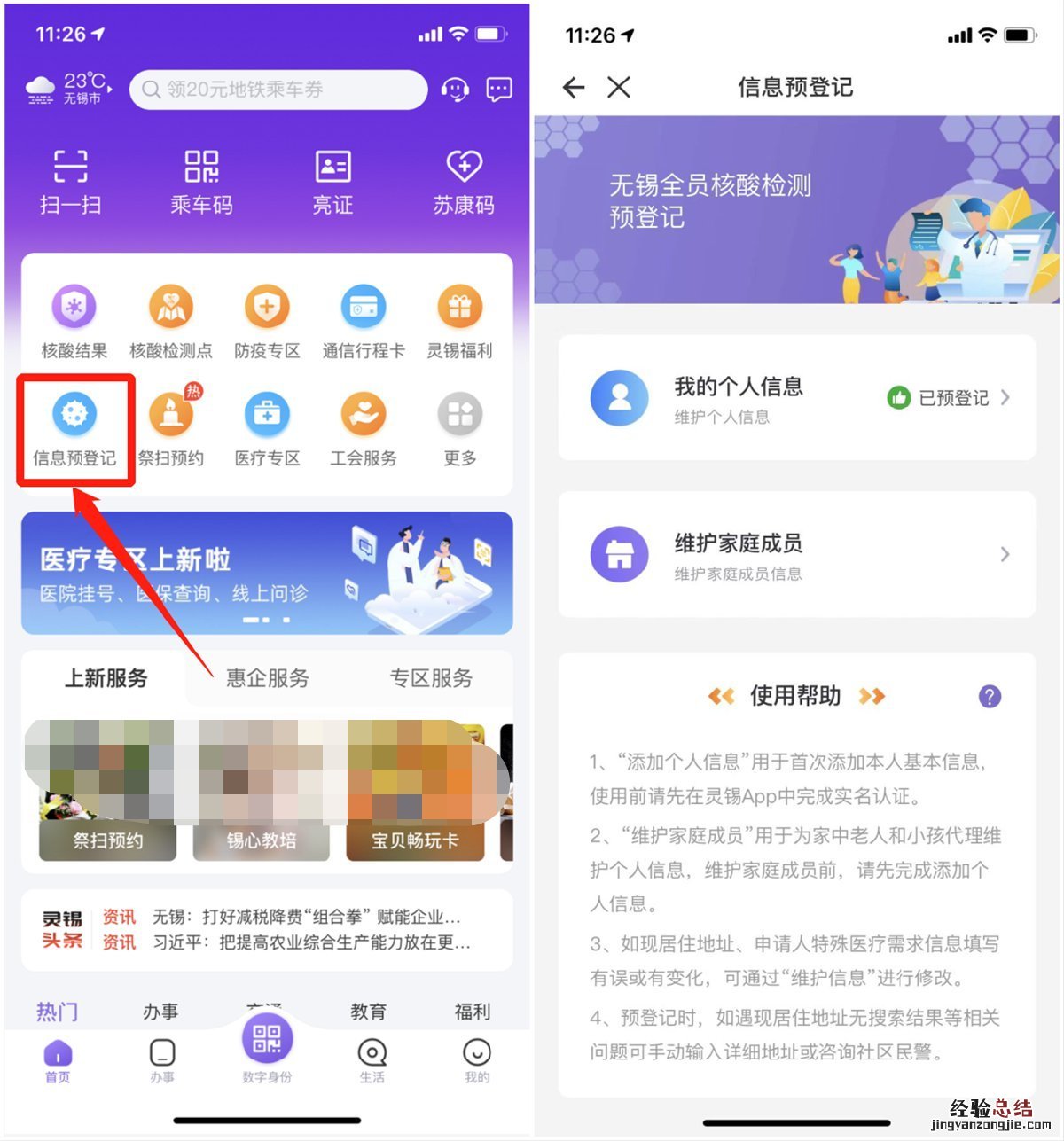Open customer service headset icon
Viewport: 1064px width, 1141px height.
point(455,90)
